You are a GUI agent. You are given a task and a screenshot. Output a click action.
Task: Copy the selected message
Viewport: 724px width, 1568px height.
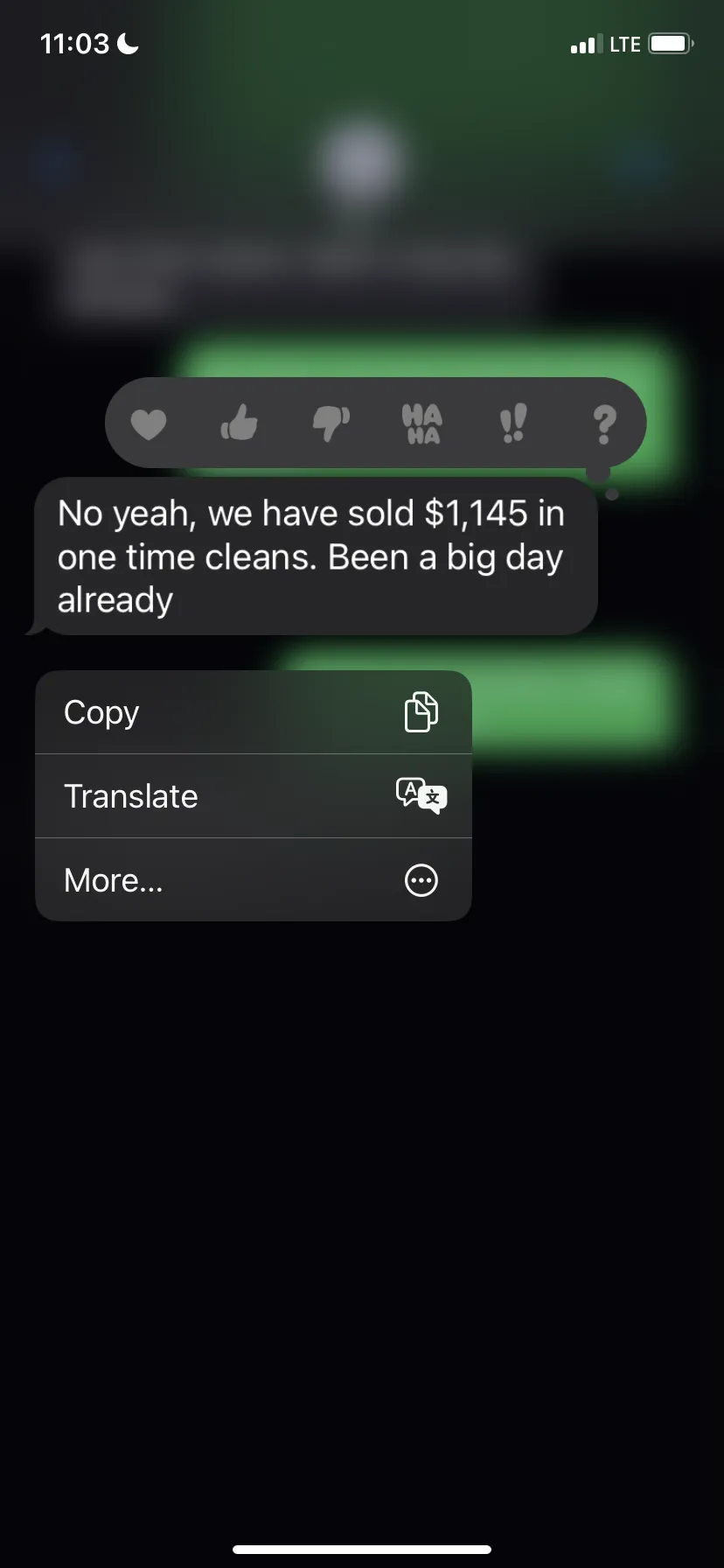[254, 712]
